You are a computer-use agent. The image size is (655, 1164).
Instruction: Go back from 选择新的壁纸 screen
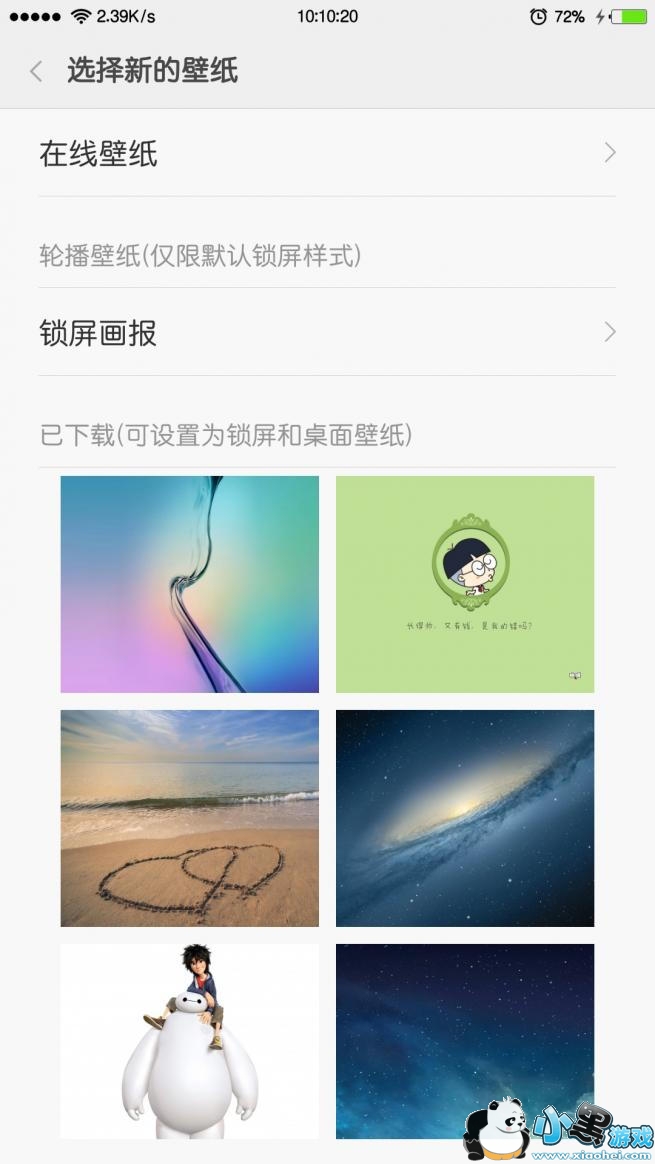click(x=37, y=72)
